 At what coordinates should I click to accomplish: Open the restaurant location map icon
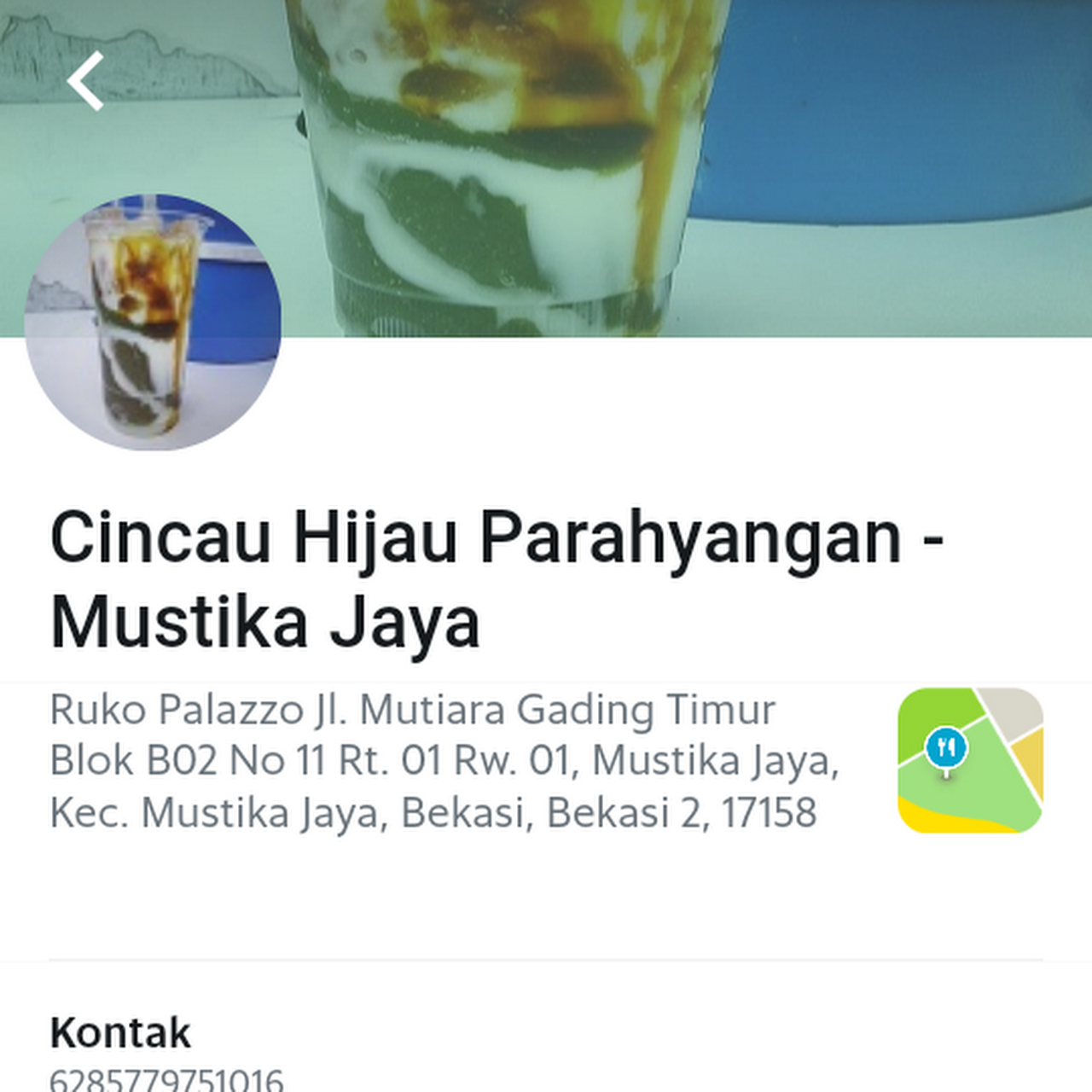(970, 759)
